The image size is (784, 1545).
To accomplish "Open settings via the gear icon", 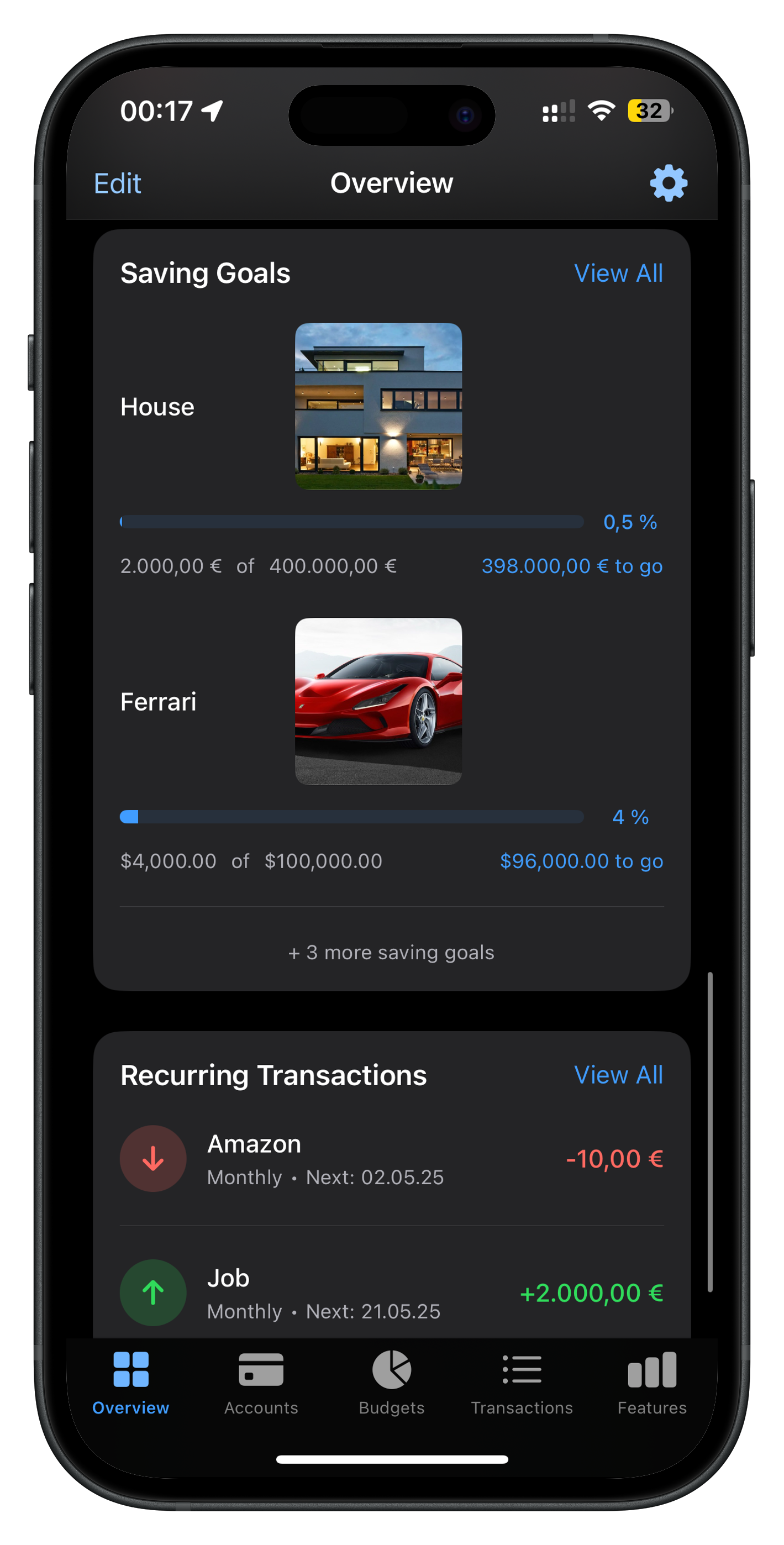I will coord(668,183).
